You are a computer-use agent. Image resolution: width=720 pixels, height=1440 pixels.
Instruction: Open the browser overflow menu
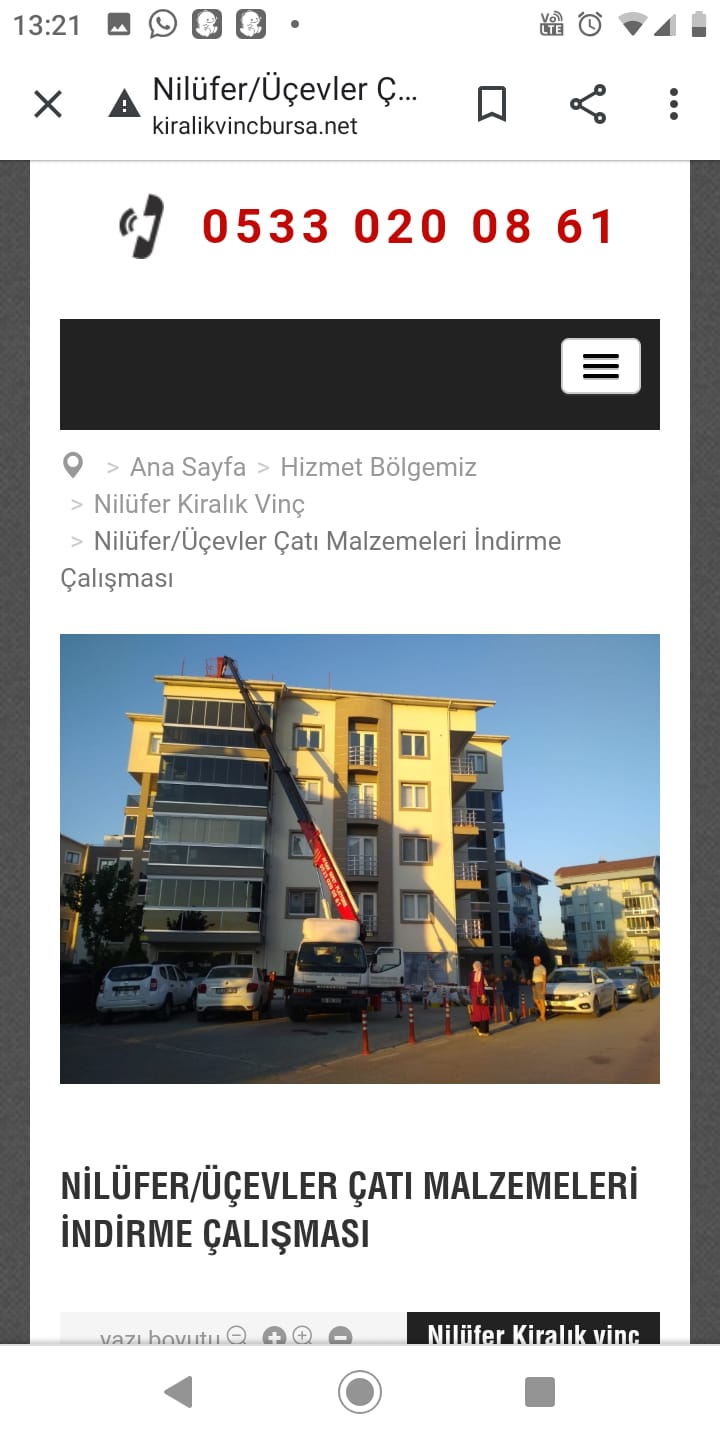coord(674,104)
